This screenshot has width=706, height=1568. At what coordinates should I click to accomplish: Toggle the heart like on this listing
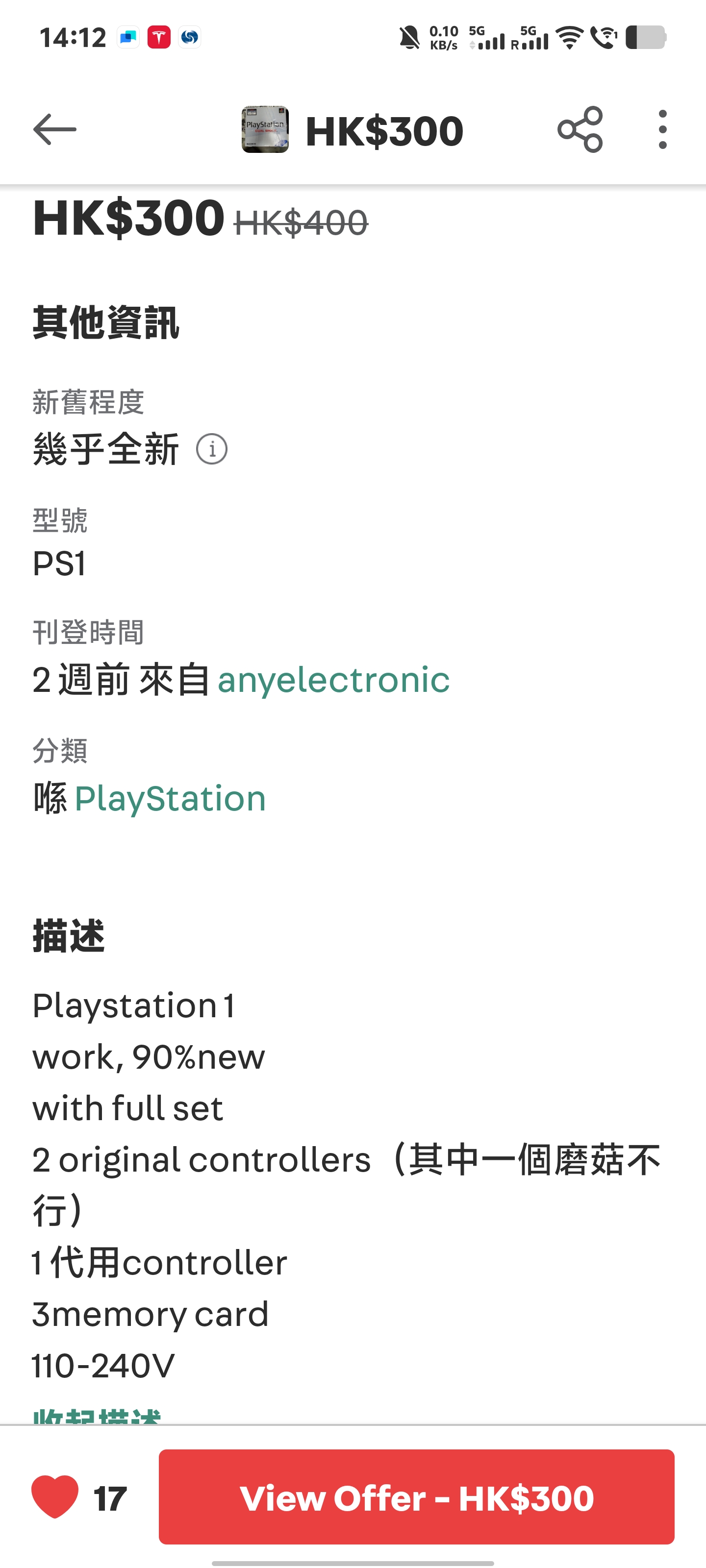55,1497
